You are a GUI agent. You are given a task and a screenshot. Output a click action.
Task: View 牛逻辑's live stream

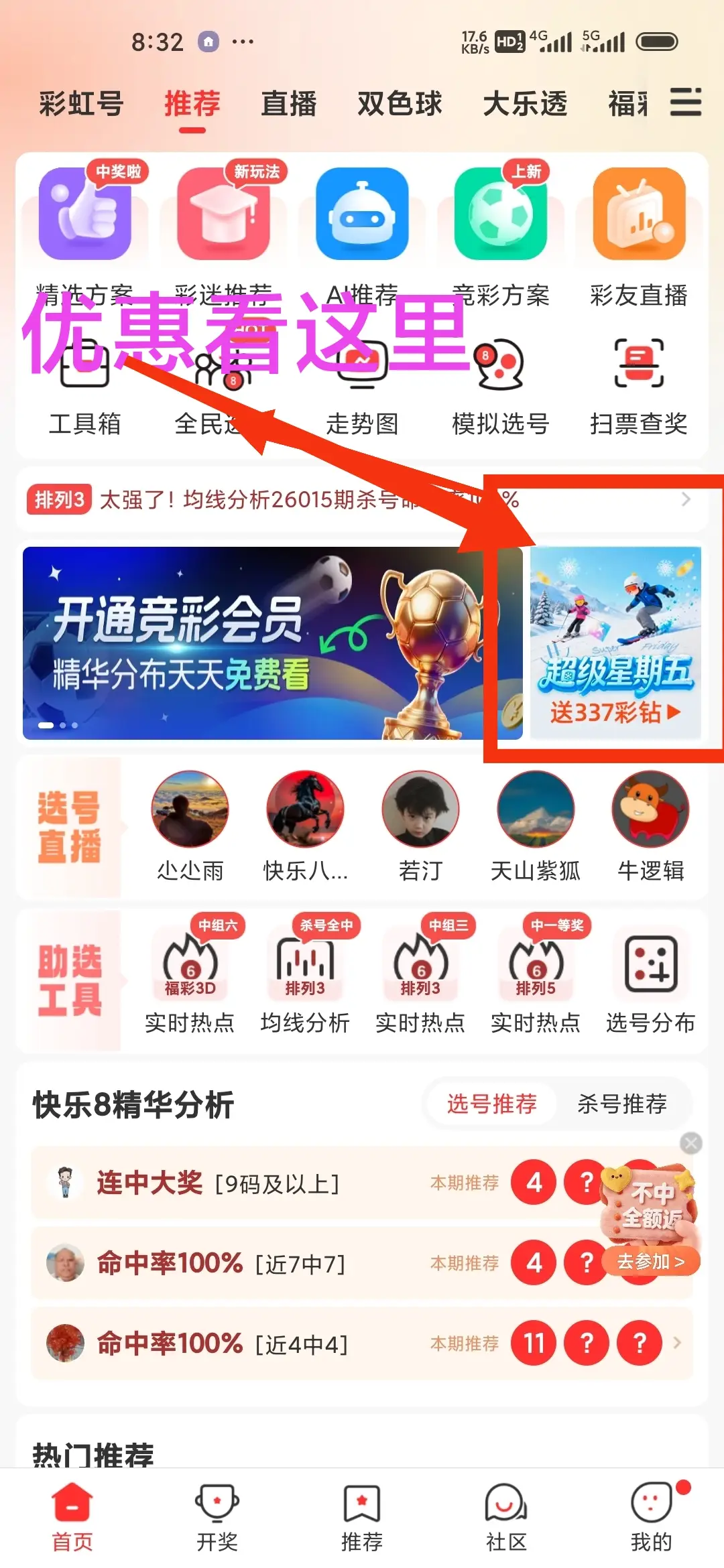pos(650,826)
